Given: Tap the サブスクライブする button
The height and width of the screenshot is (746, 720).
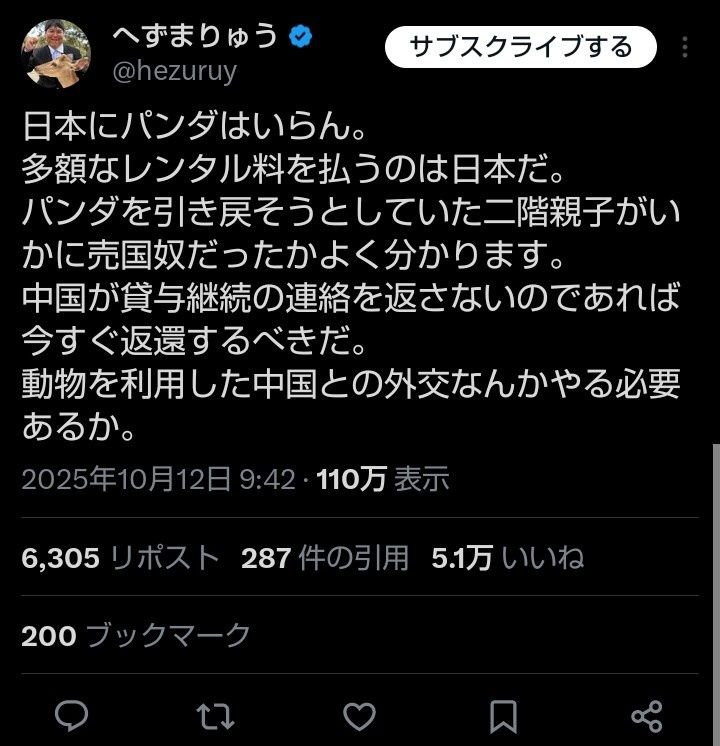Looking at the screenshot, I should [x=521, y=47].
